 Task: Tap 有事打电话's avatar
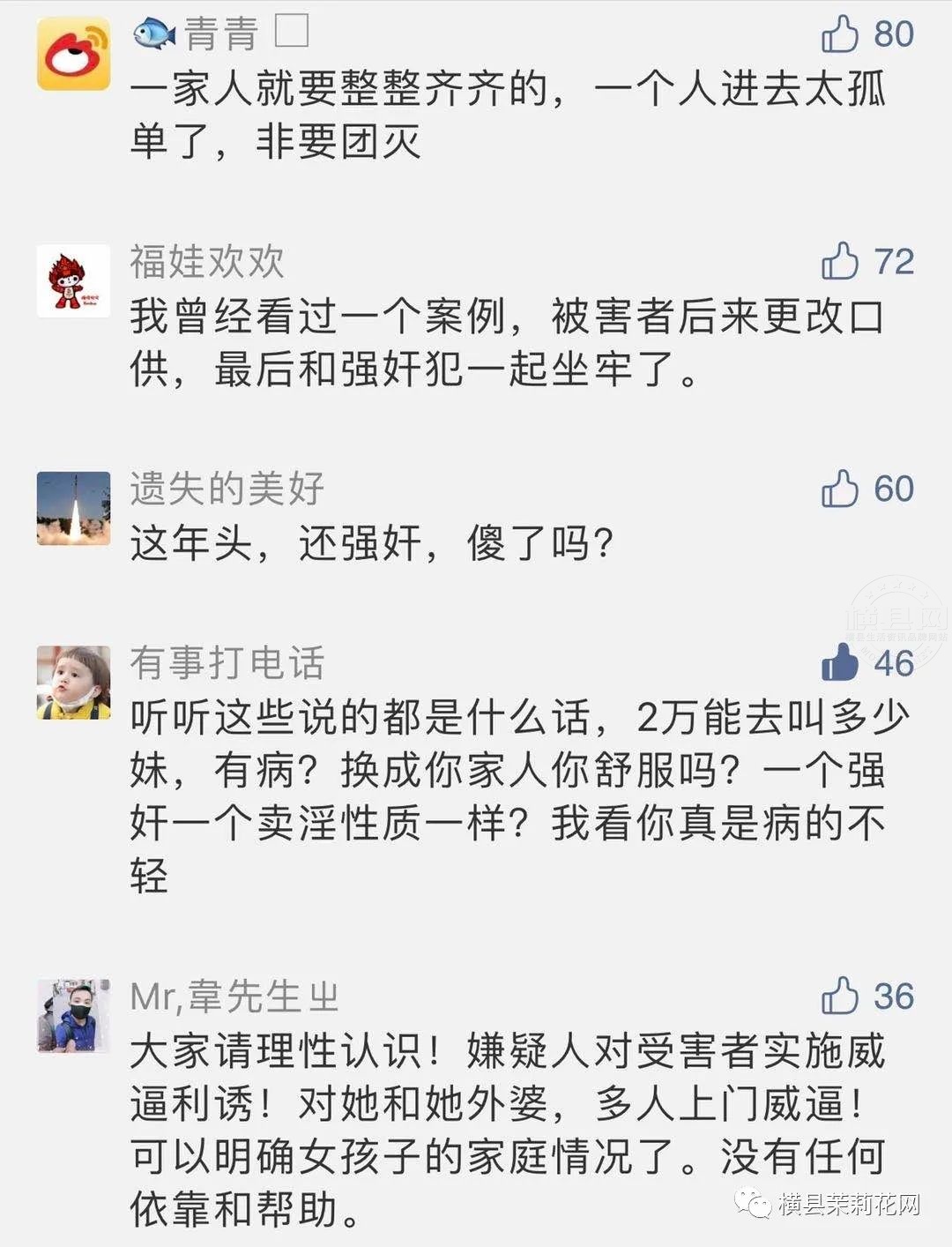point(74,682)
